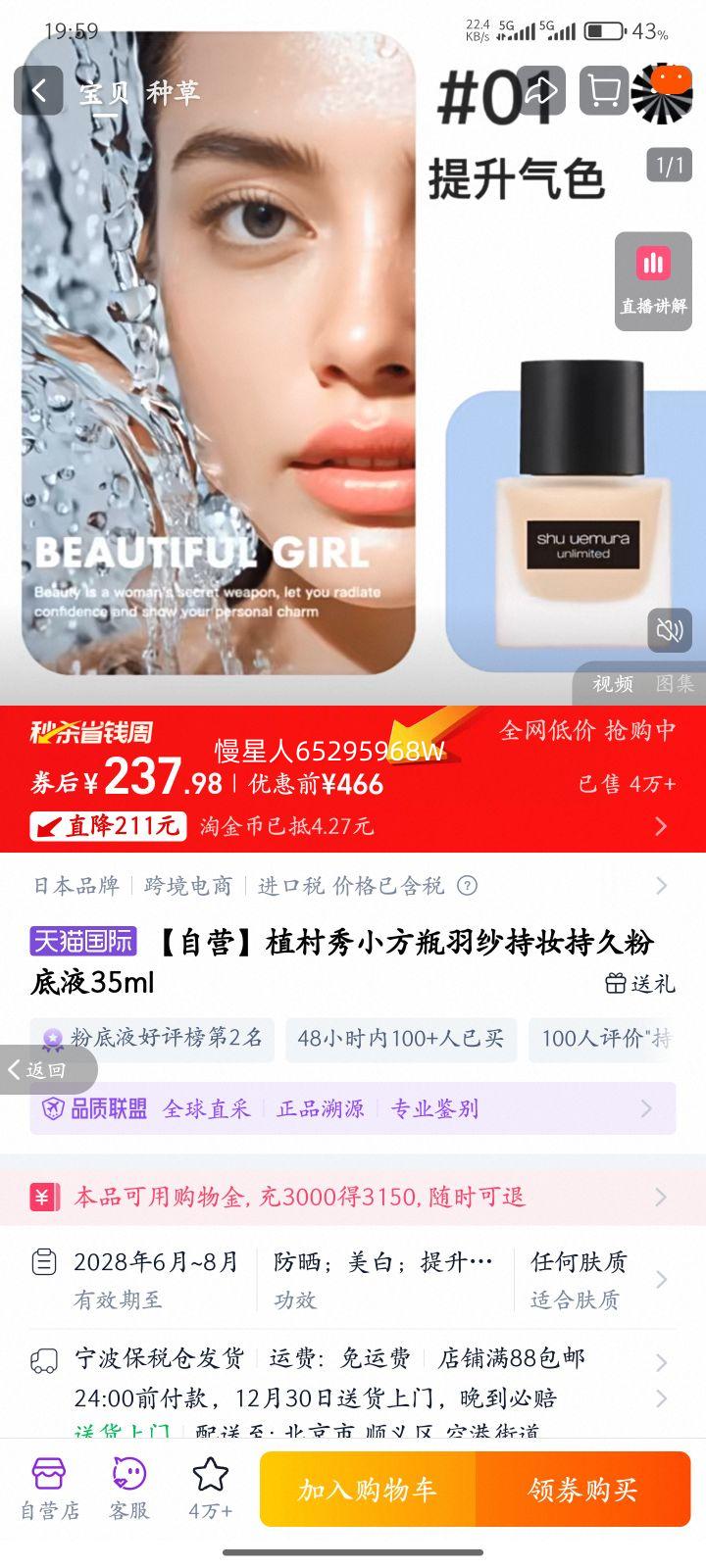This screenshot has width=706, height=1568.
Task: Click the 送礼 gift icon
Action: coord(616,983)
